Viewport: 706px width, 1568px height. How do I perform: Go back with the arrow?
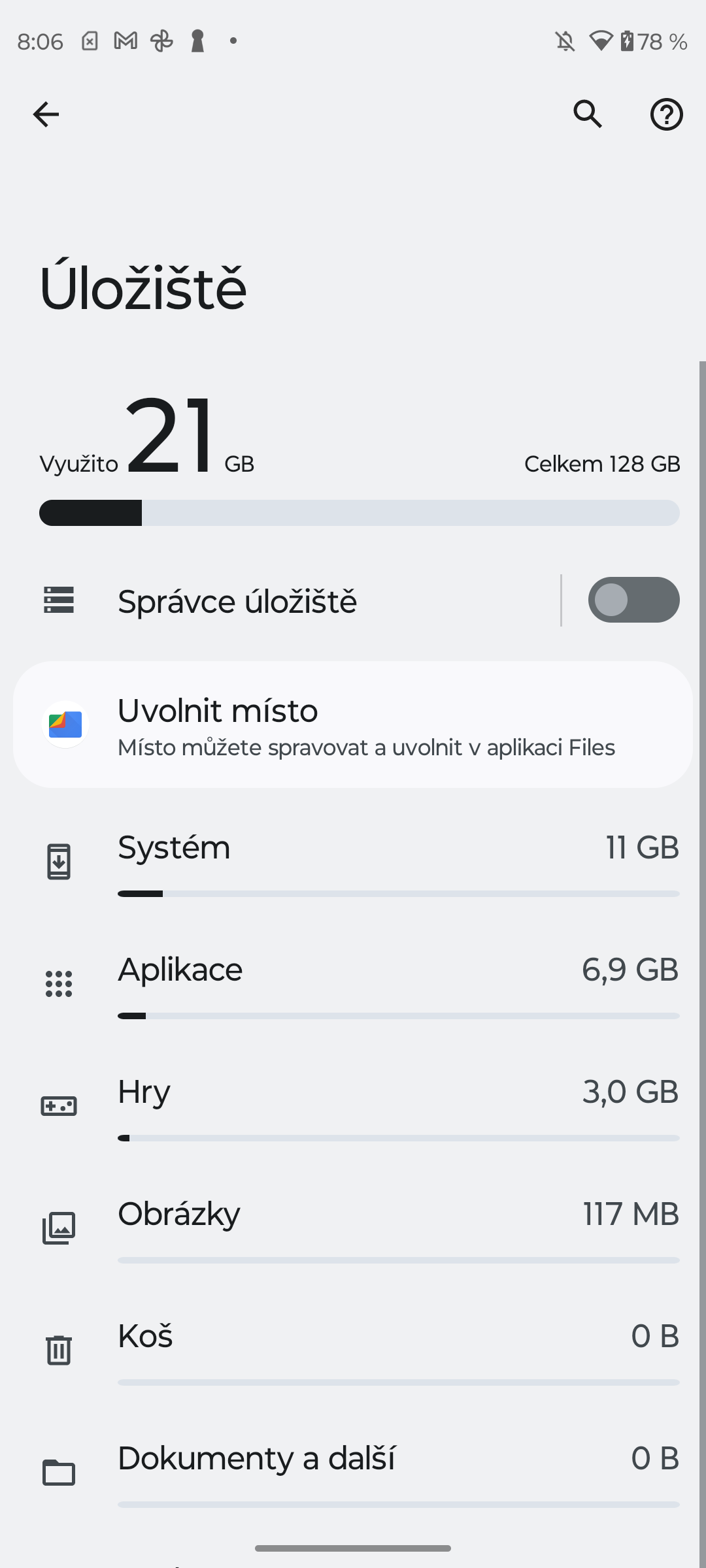point(44,114)
